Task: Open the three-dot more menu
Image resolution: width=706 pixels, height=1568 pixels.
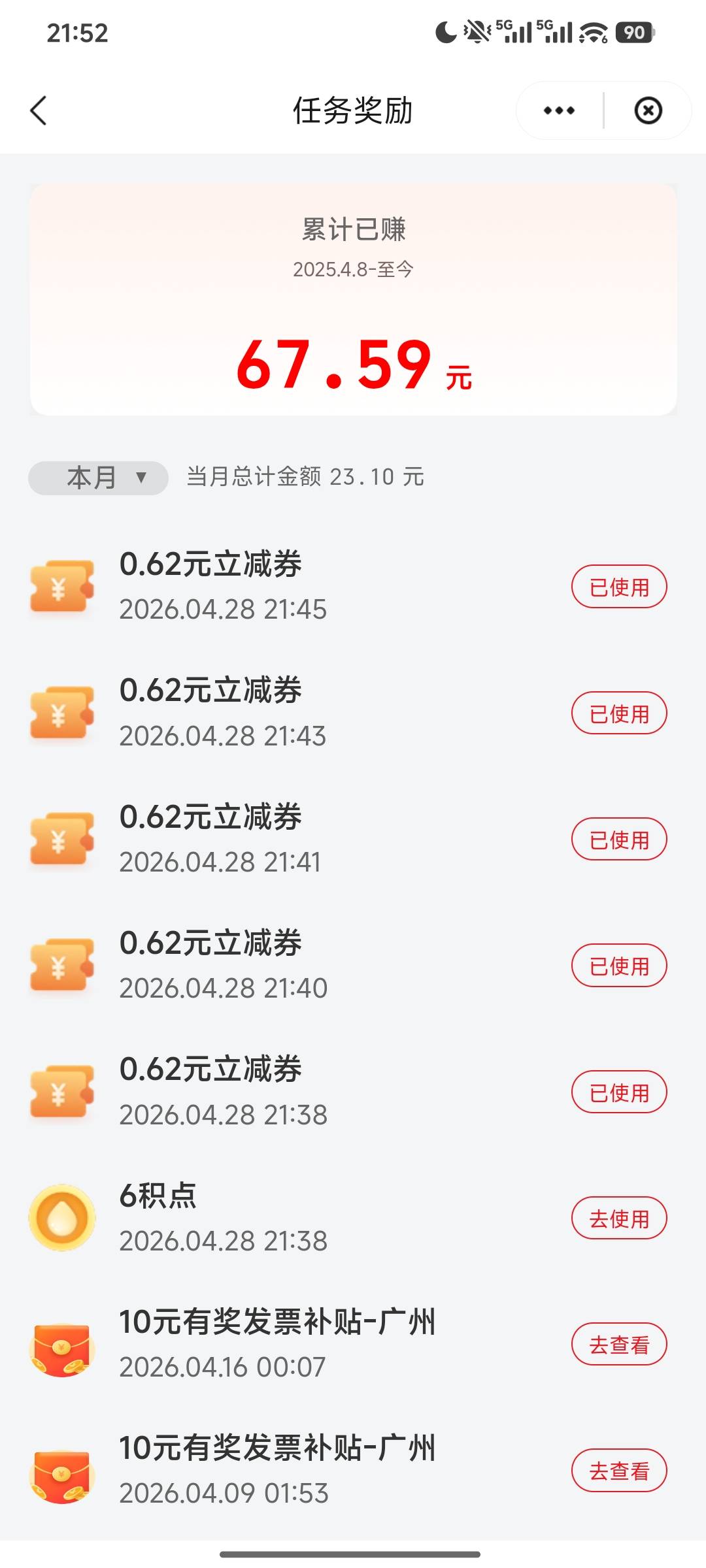Action: click(559, 110)
